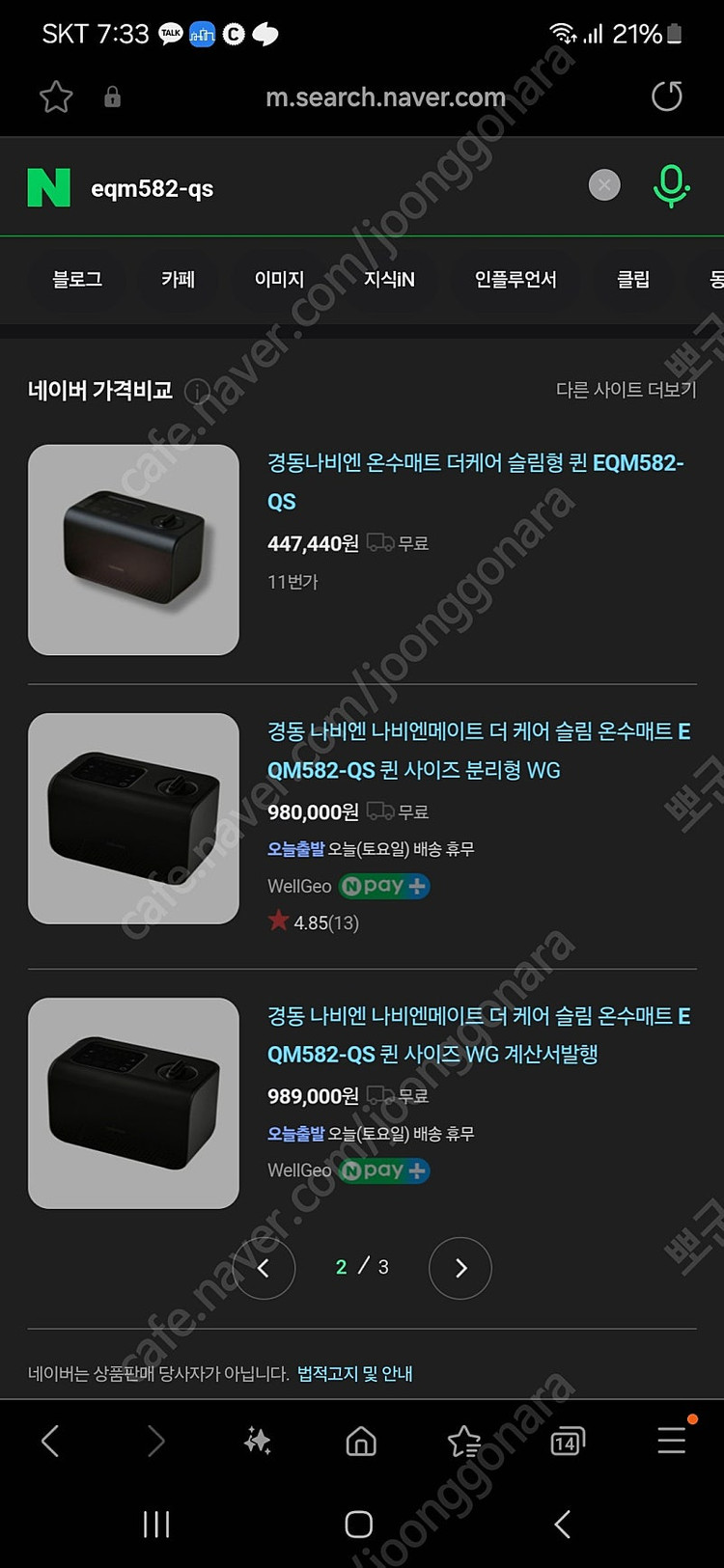Clear the search query with the X button
This screenshot has width=724, height=1568.
pos(604,185)
